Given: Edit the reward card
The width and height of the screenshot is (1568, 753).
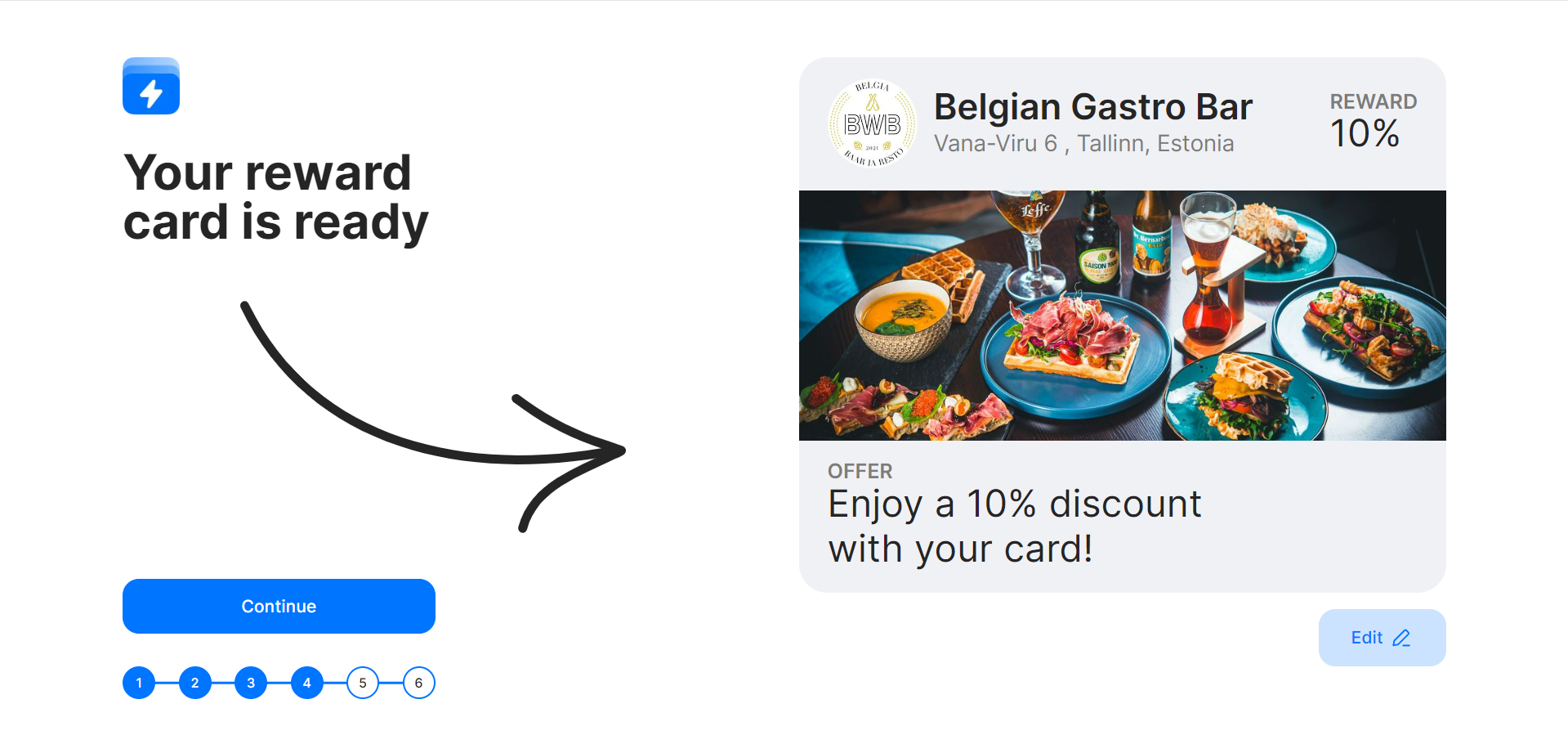Looking at the screenshot, I should (1381, 638).
